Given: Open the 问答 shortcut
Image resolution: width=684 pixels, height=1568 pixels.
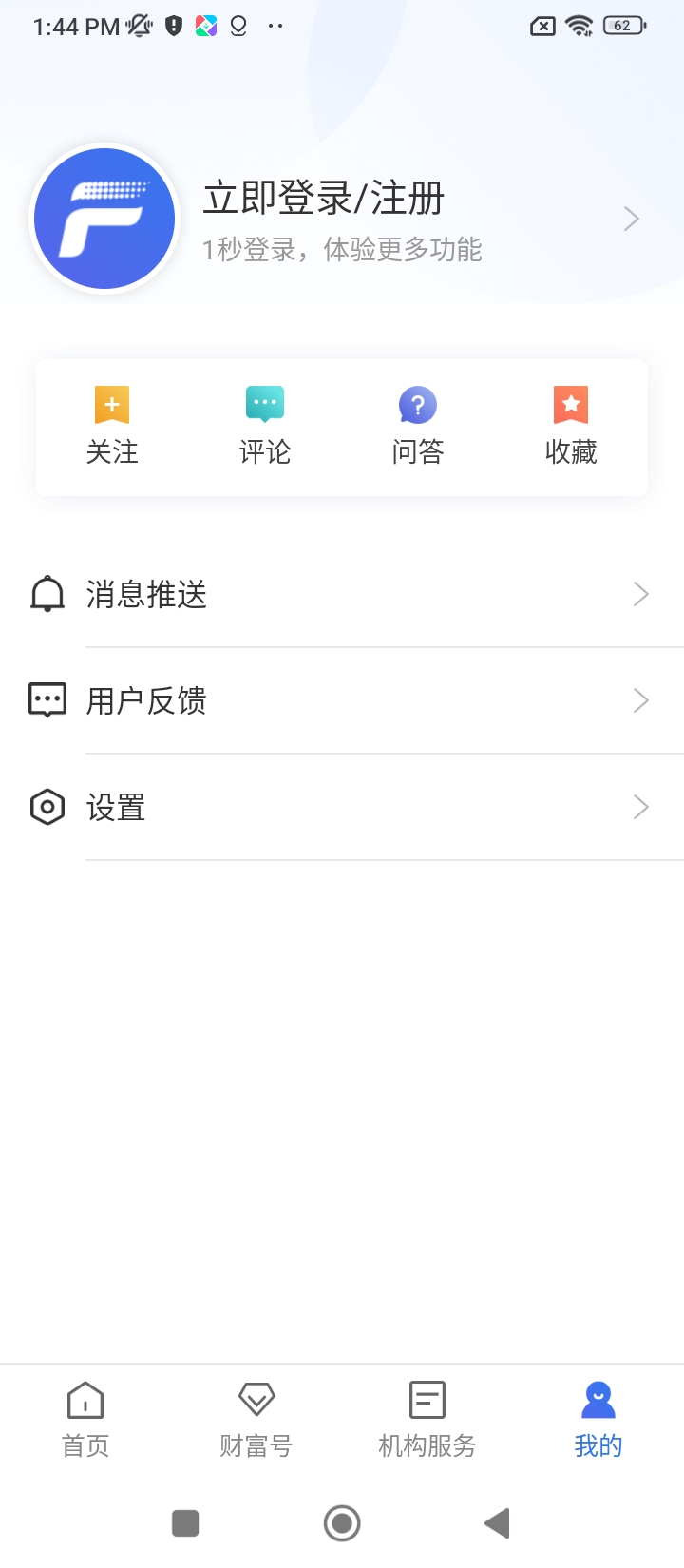Looking at the screenshot, I should coord(418,426).
